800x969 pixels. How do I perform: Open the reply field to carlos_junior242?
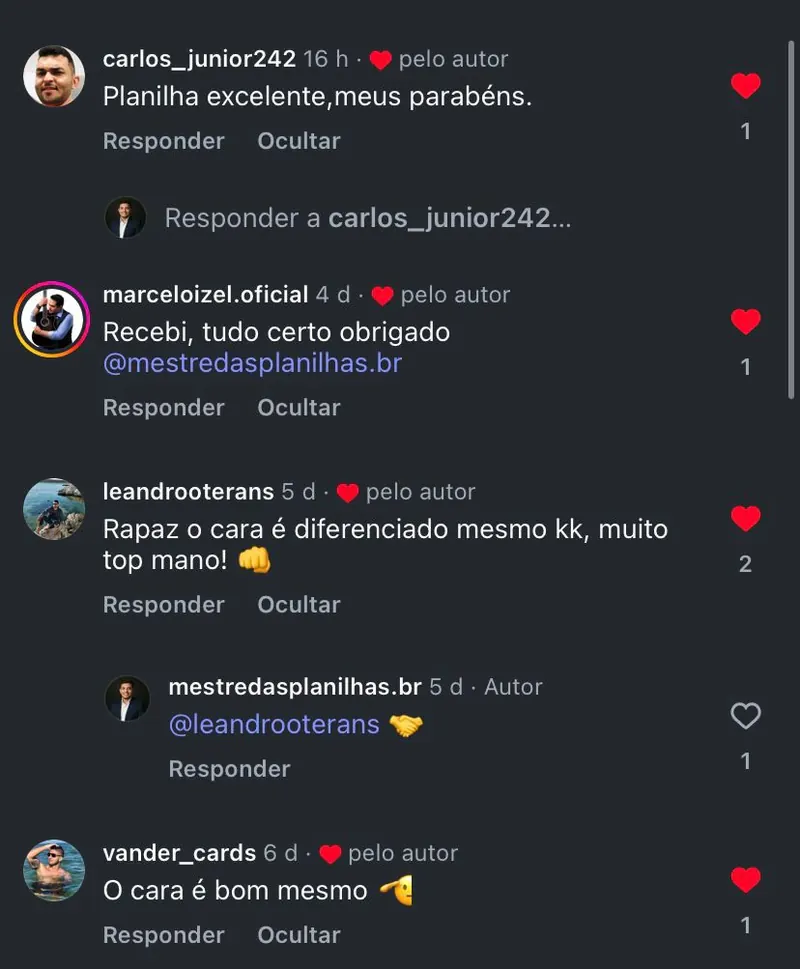point(367,218)
